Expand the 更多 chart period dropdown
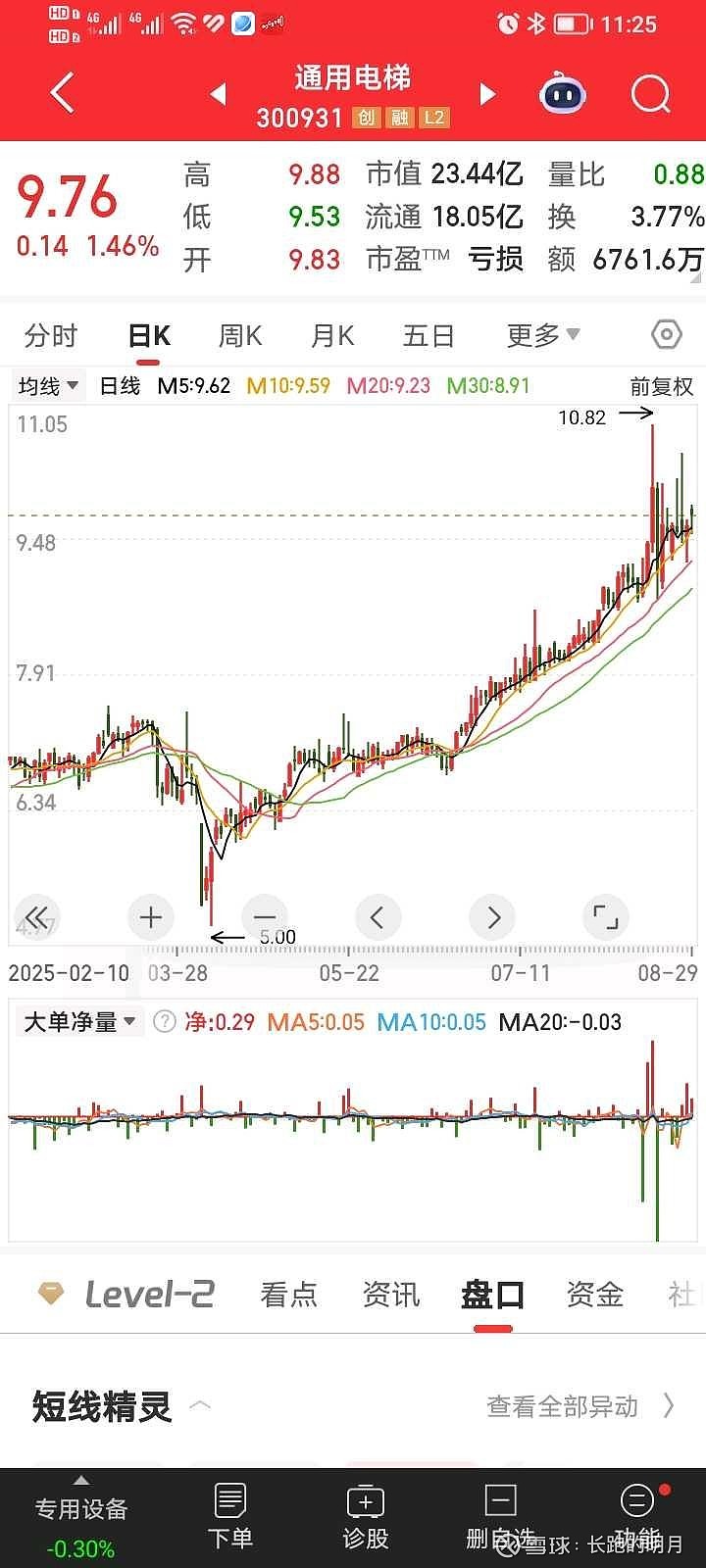The width and height of the screenshot is (706, 1568). [x=542, y=336]
